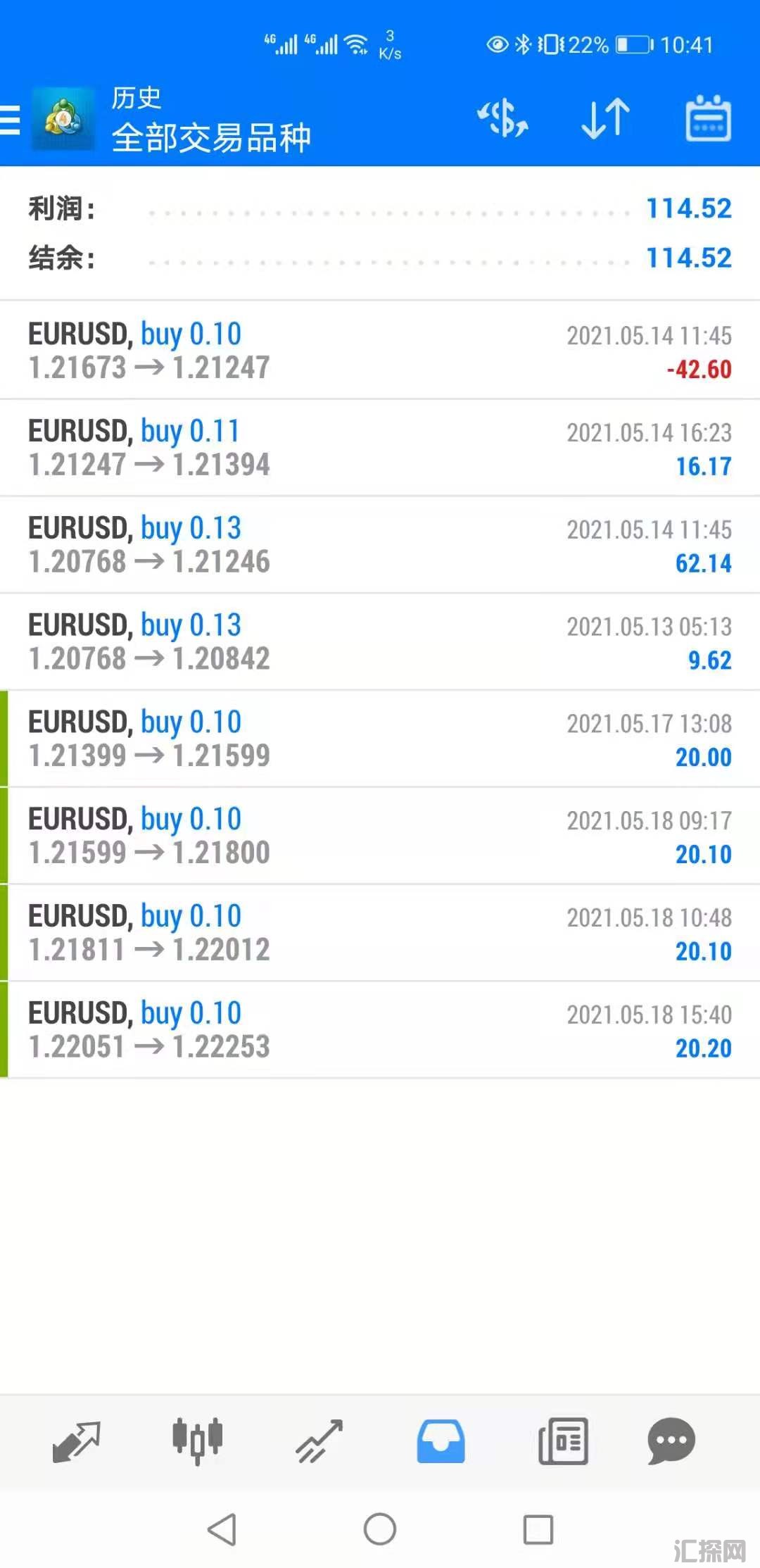Tap the system back button
Viewport: 760px width, 1568px height.
pos(222,1529)
